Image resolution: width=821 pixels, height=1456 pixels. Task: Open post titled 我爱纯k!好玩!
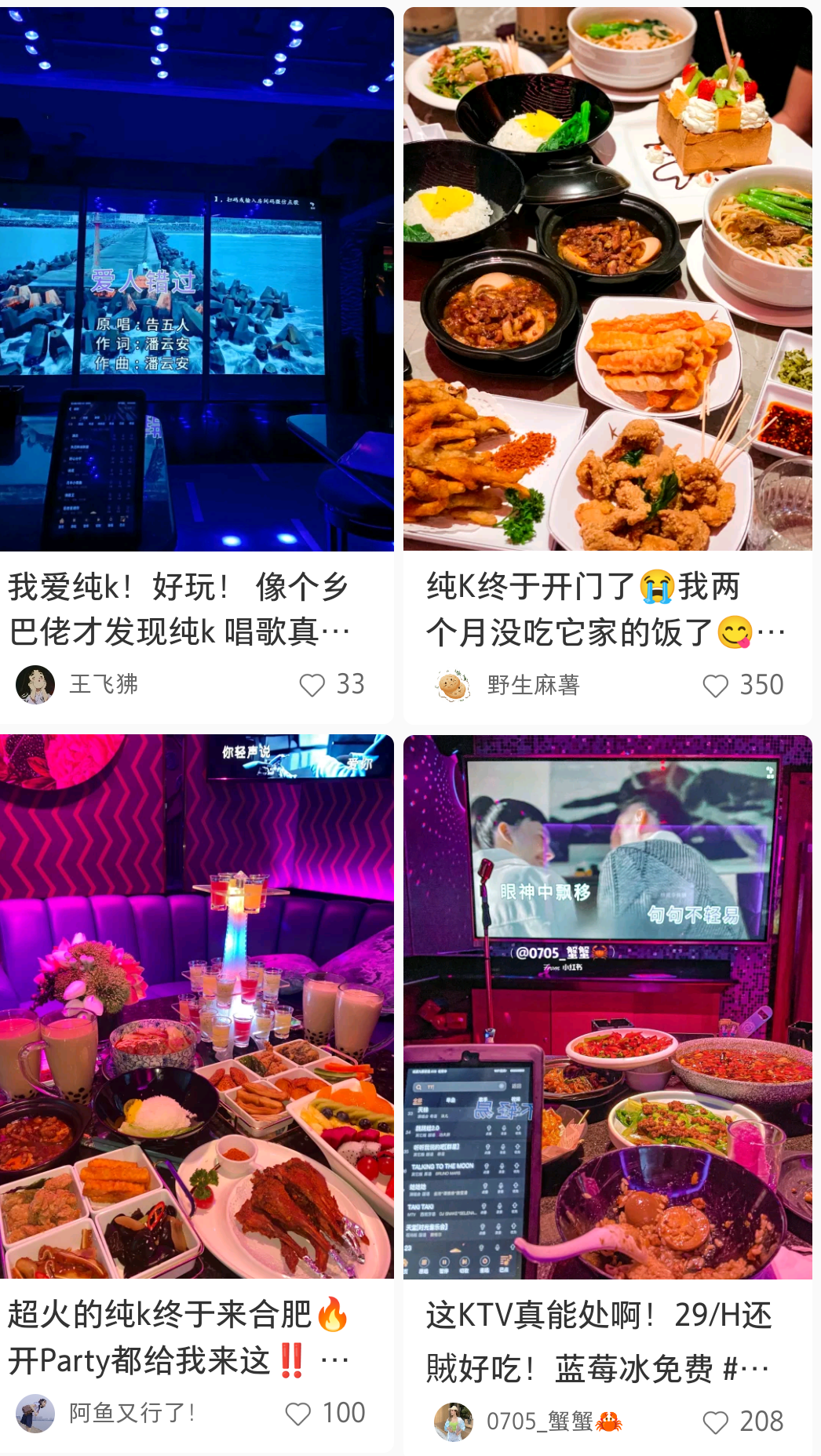point(179,609)
